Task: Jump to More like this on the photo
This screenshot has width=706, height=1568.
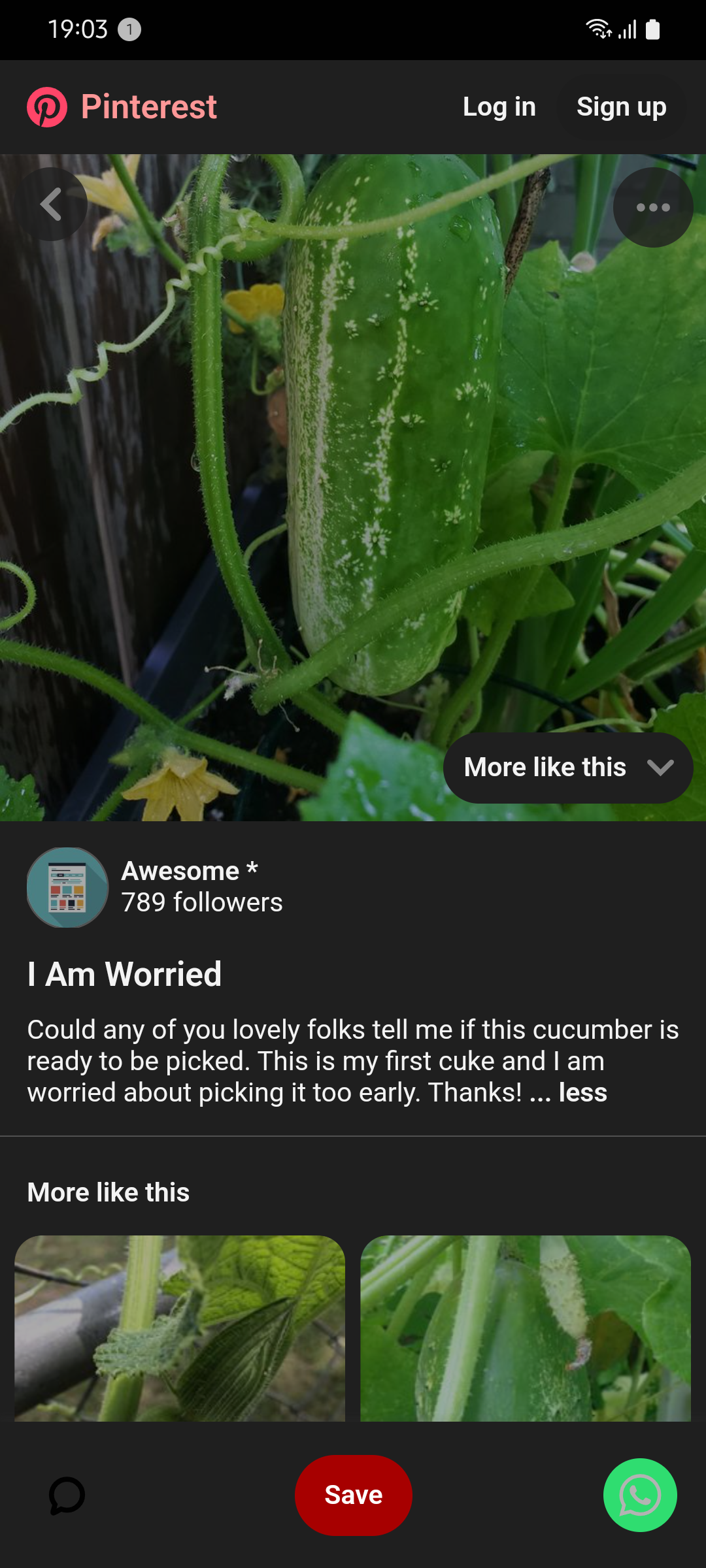Action: click(567, 768)
